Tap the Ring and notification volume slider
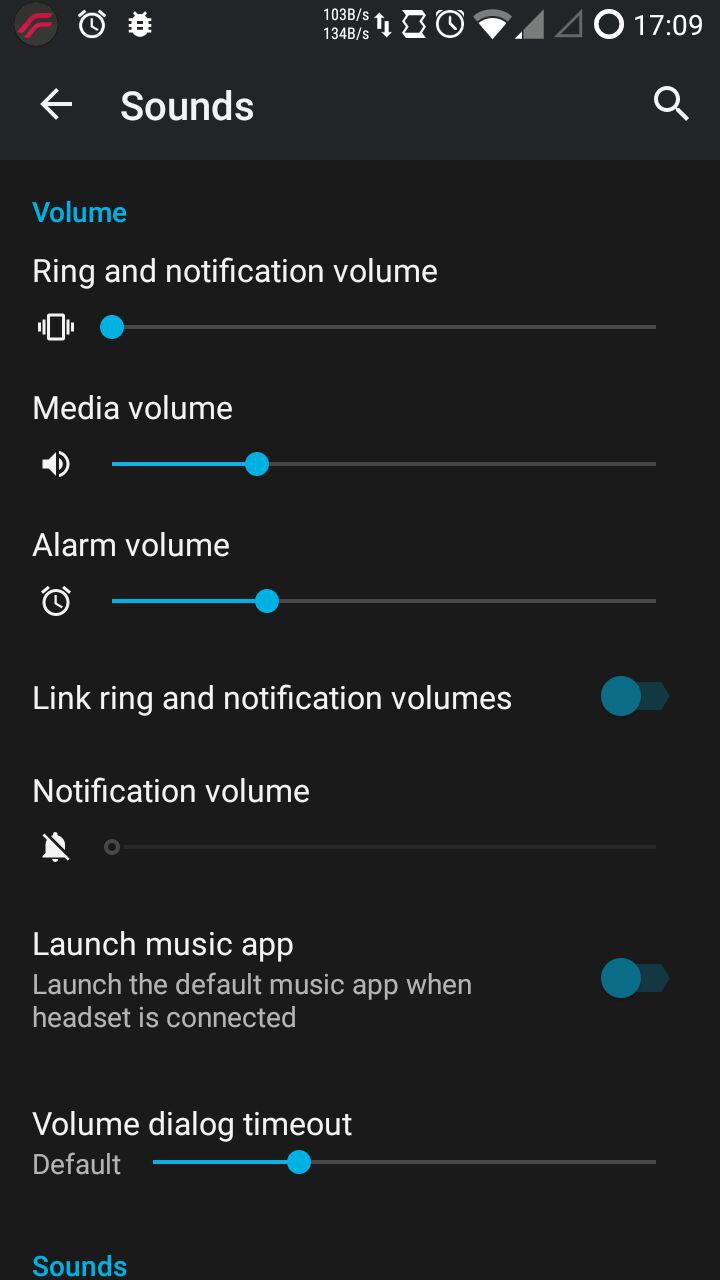The image size is (720, 1280). 384,327
